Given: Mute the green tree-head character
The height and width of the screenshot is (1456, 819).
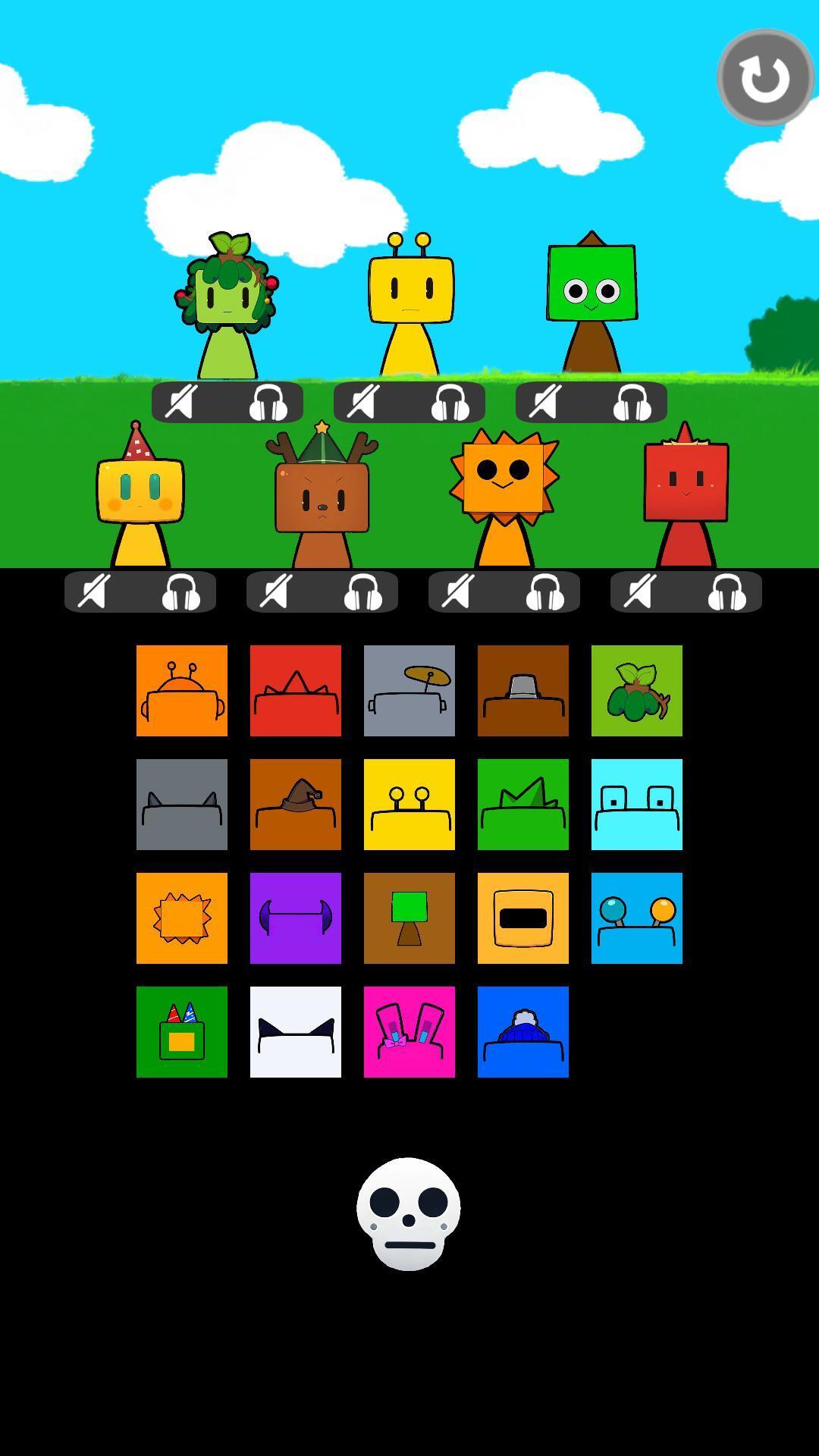Looking at the screenshot, I should tap(546, 402).
